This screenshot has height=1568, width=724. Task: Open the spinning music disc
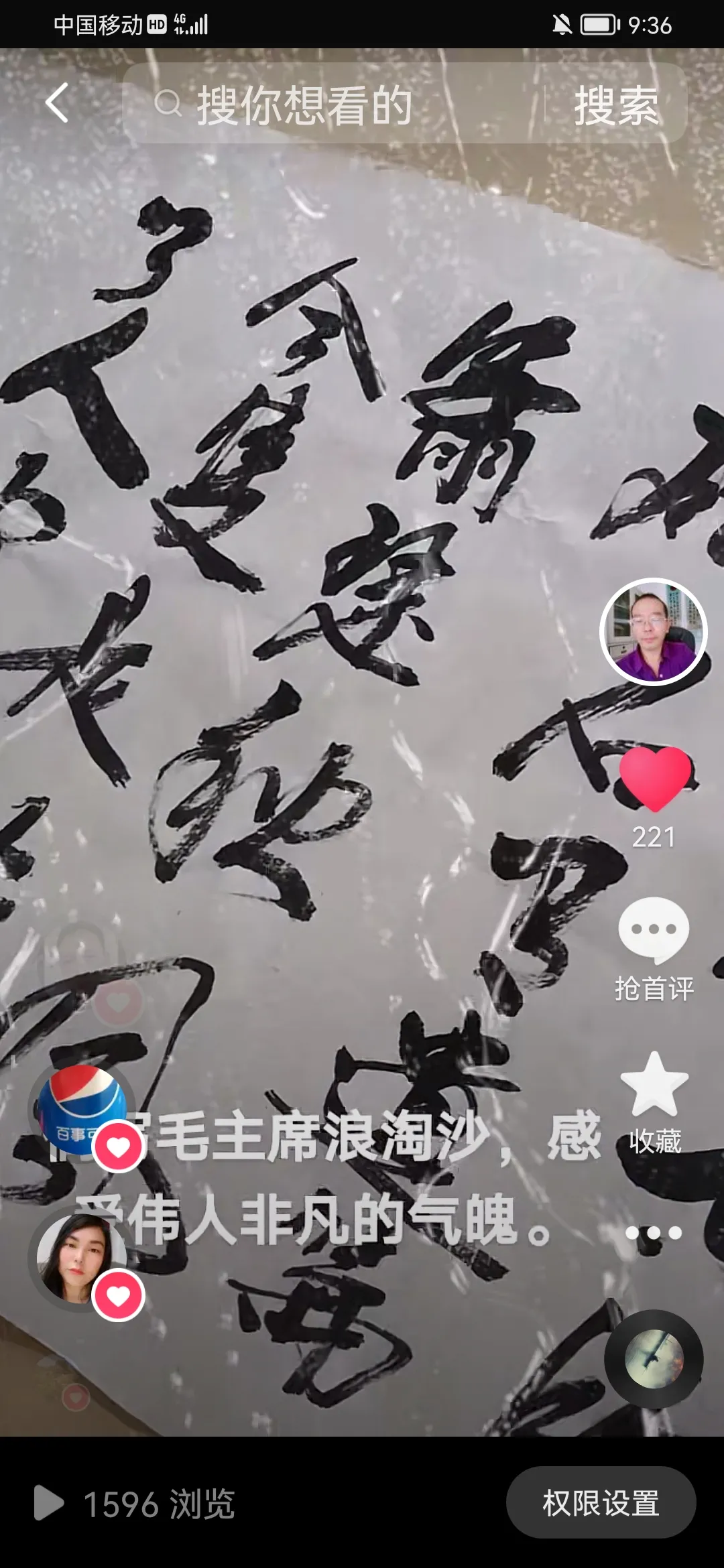click(654, 1358)
